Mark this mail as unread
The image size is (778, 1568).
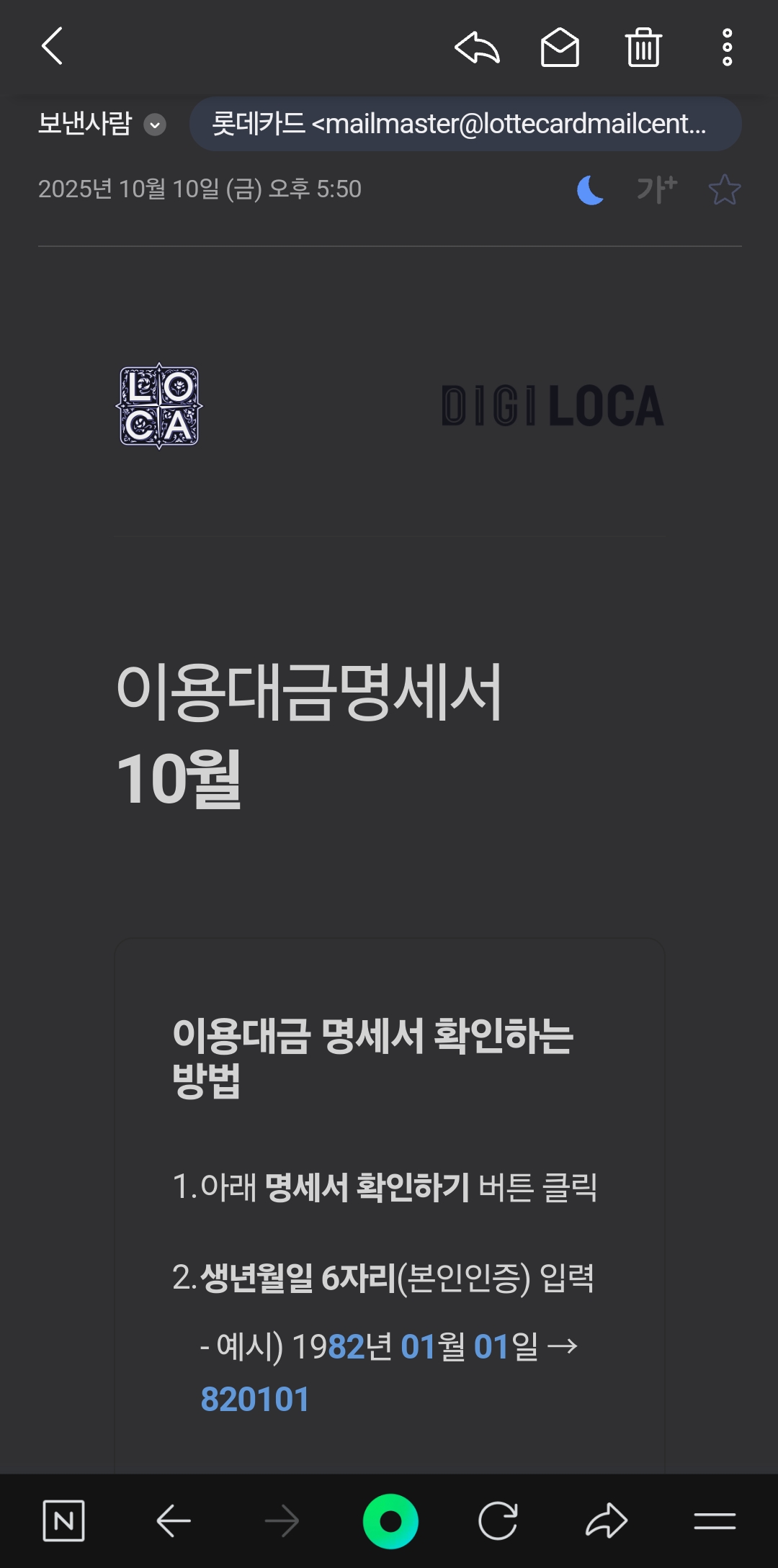coord(560,48)
